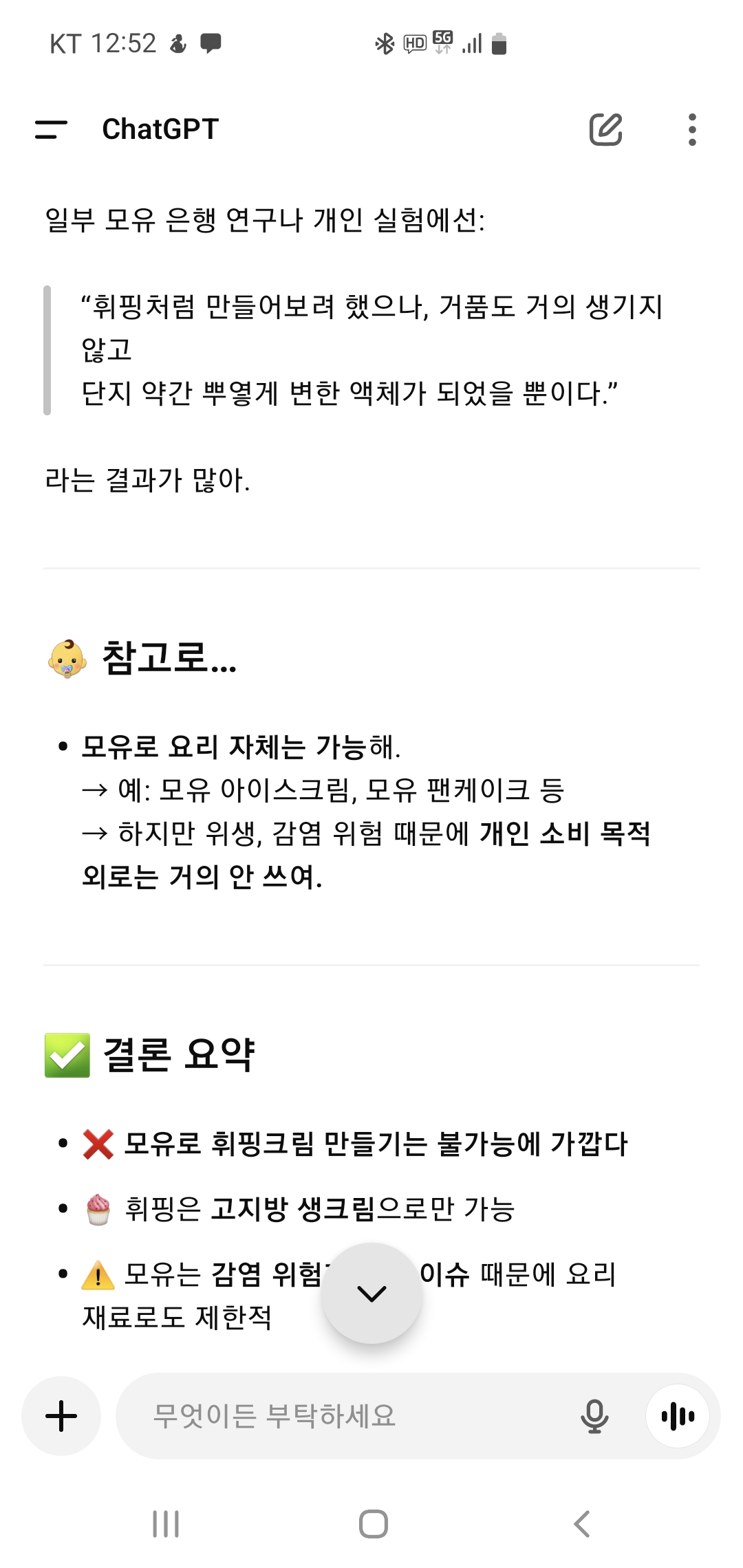Screen dimensions: 743x1568
Task: Focus the '무엇이든 부탁하세요' message field
Action: (344, 1416)
